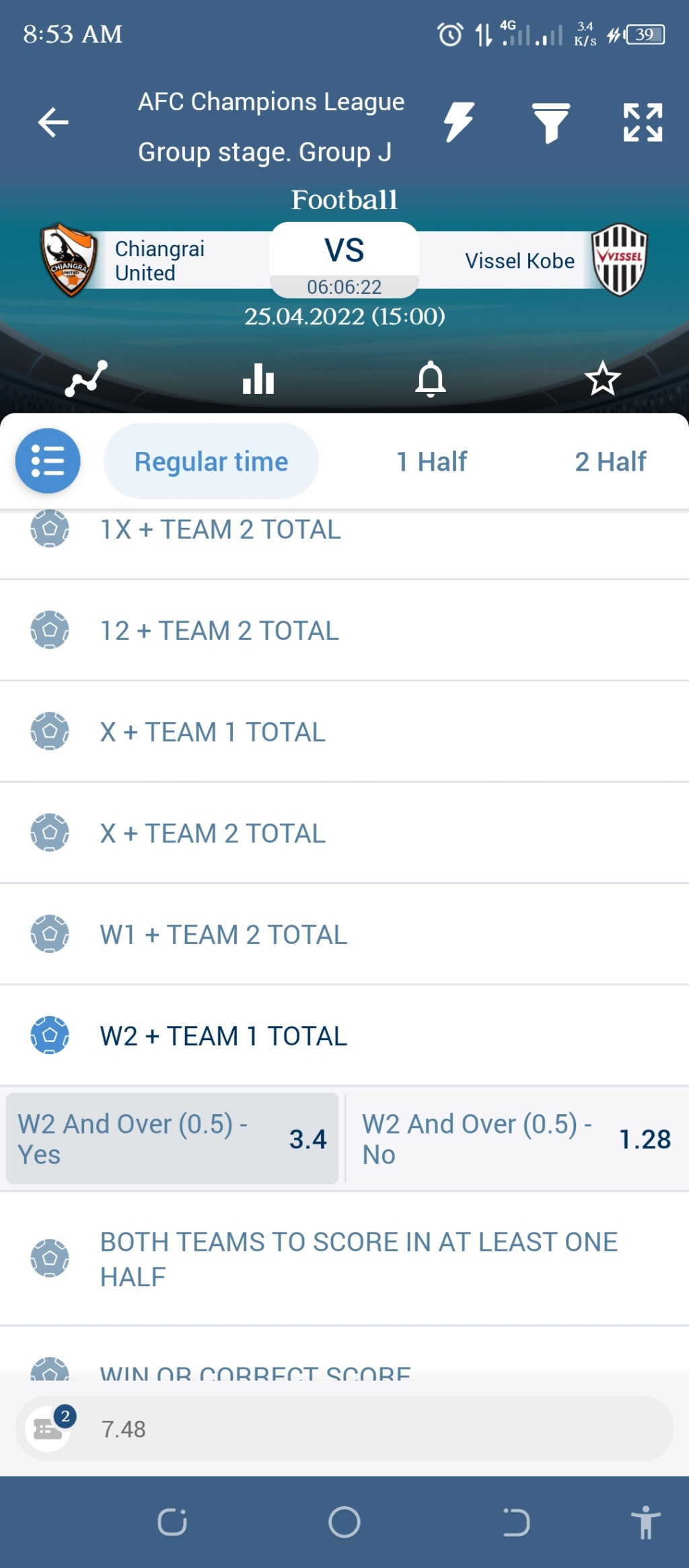Tap the expand arrows icon

tap(643, 122)
